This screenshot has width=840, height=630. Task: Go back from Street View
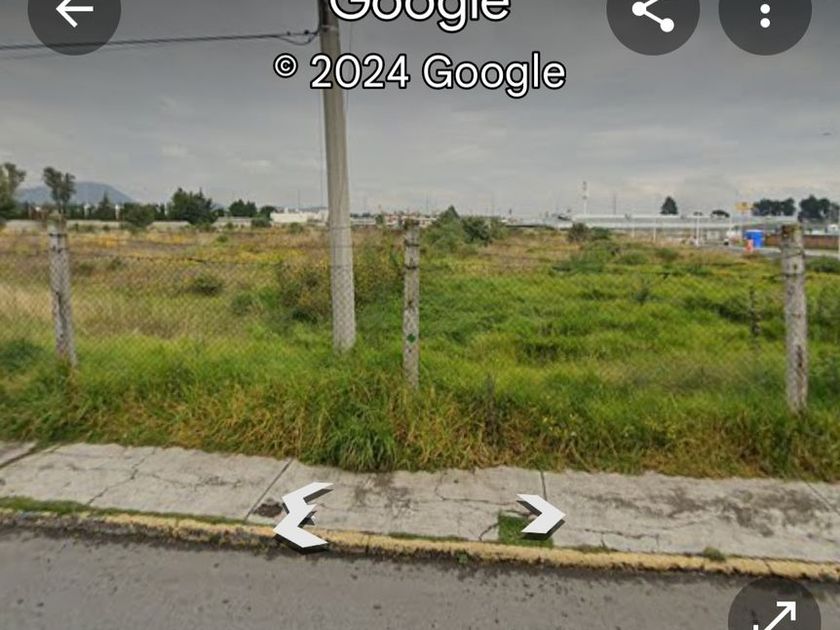(x=74, y=14)
